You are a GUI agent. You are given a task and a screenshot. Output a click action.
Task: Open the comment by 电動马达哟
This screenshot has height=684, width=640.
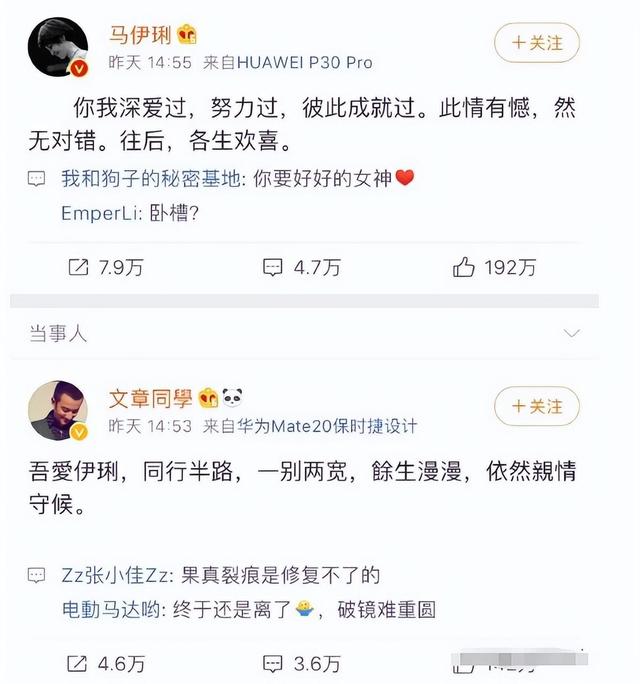coord(248,609)
